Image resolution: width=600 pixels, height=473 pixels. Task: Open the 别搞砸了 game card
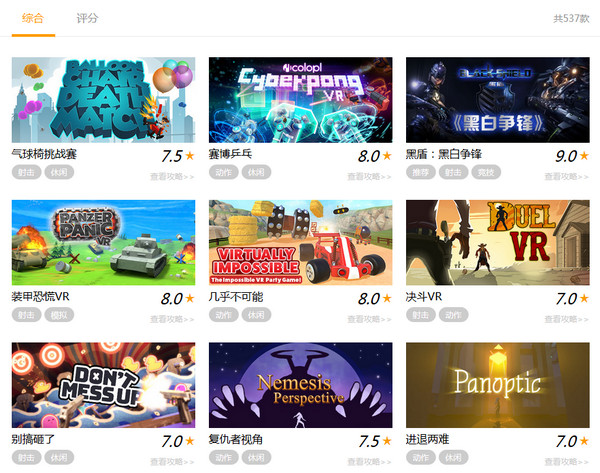coord(103,385)
